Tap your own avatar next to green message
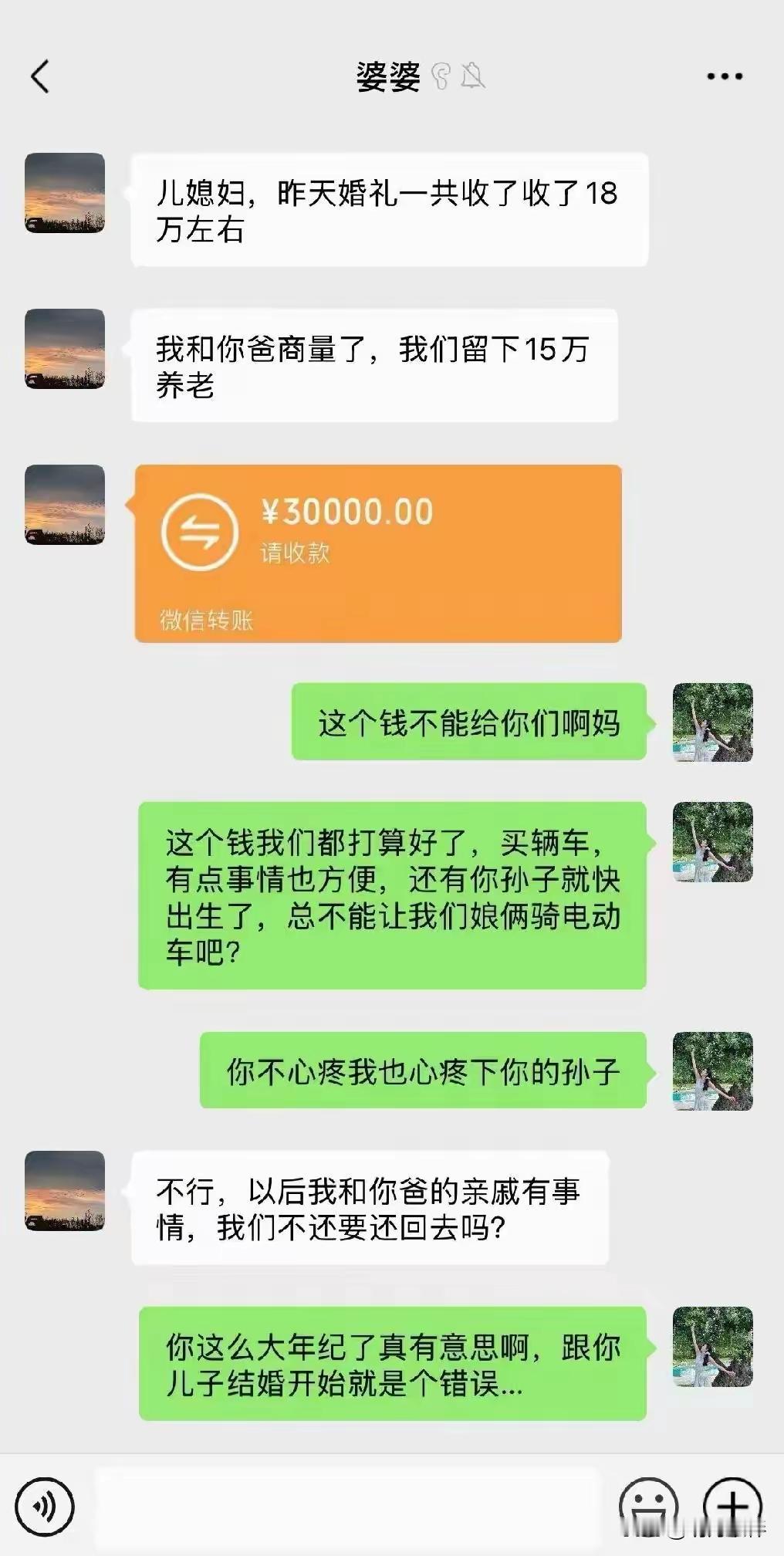Viewport: 784px width, 1556px height. pyautogui.click(x=712, y=723)
